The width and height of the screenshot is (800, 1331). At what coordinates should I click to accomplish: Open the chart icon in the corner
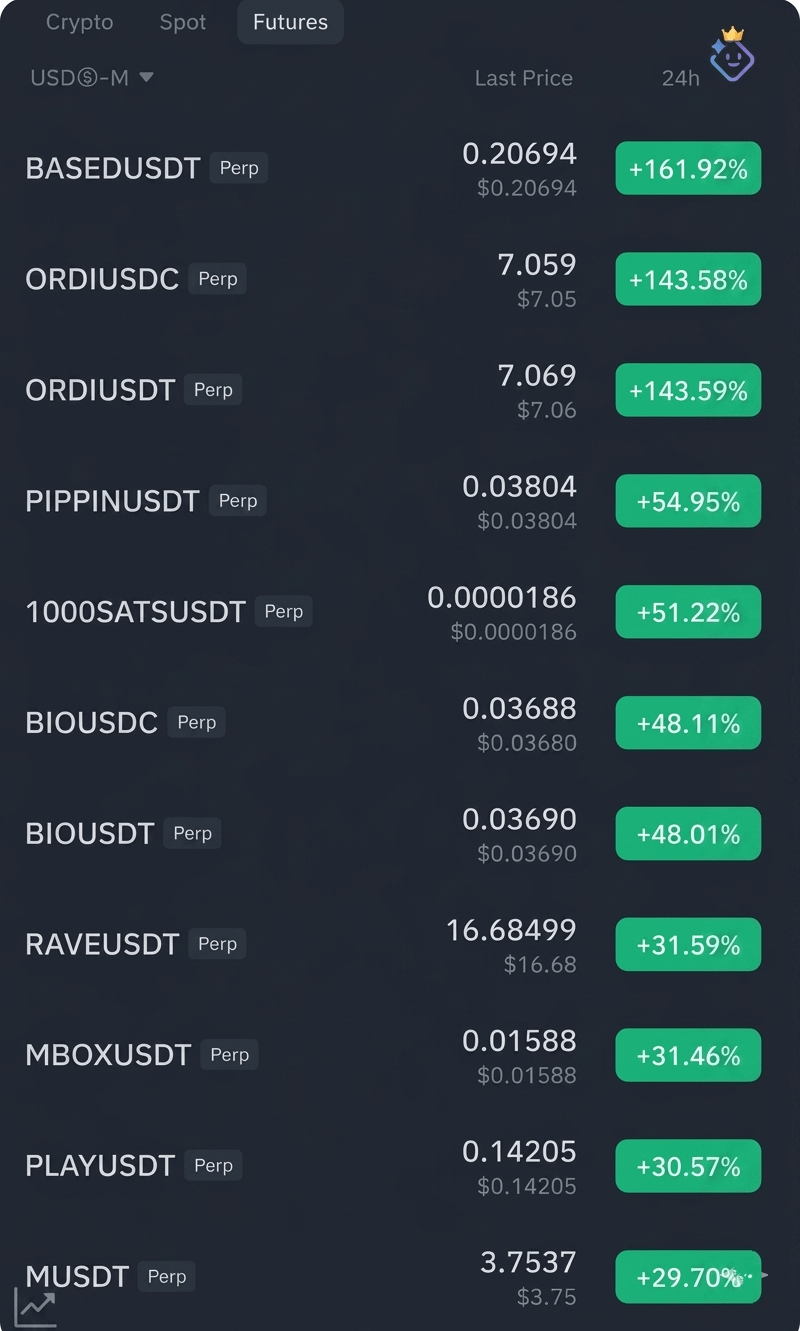(x=34, y=1307)
